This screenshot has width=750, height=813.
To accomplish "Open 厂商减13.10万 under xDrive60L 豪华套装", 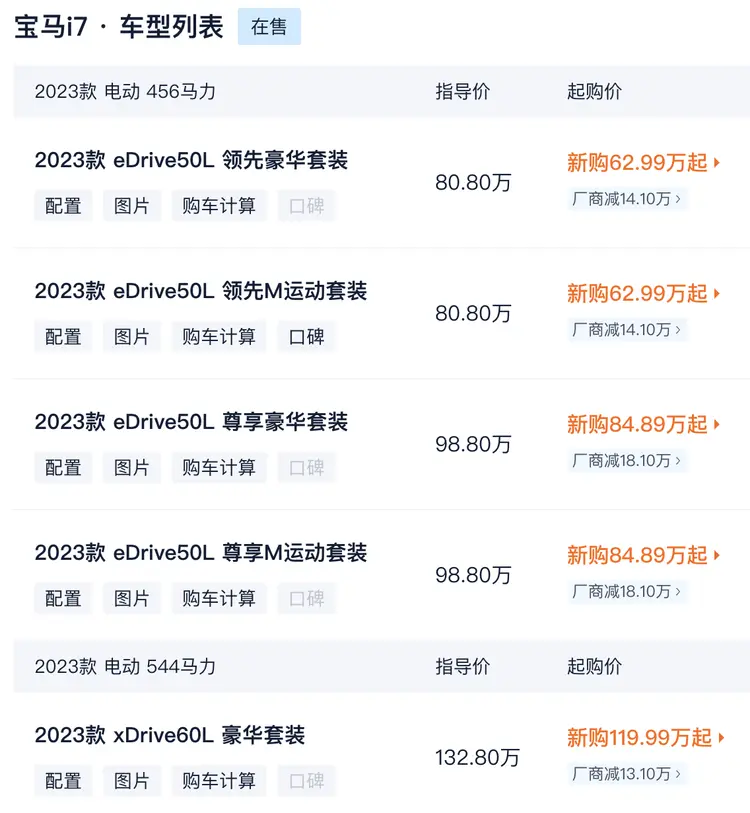I will click(x=627, y=774).
